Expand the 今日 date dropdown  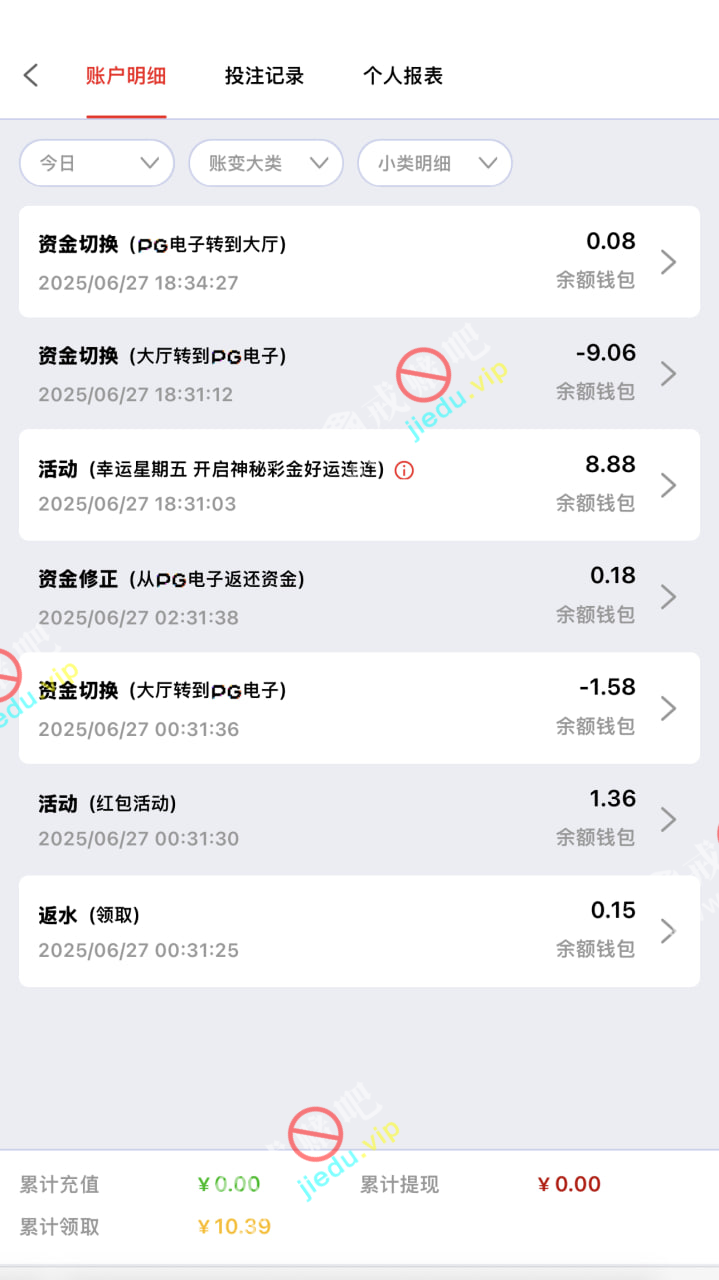click(x=97, y=163)
